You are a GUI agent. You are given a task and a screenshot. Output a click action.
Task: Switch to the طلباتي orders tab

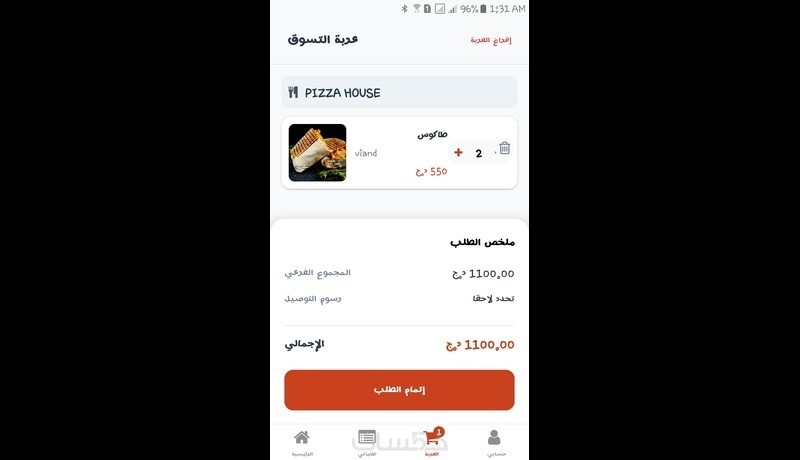[367, 441]
